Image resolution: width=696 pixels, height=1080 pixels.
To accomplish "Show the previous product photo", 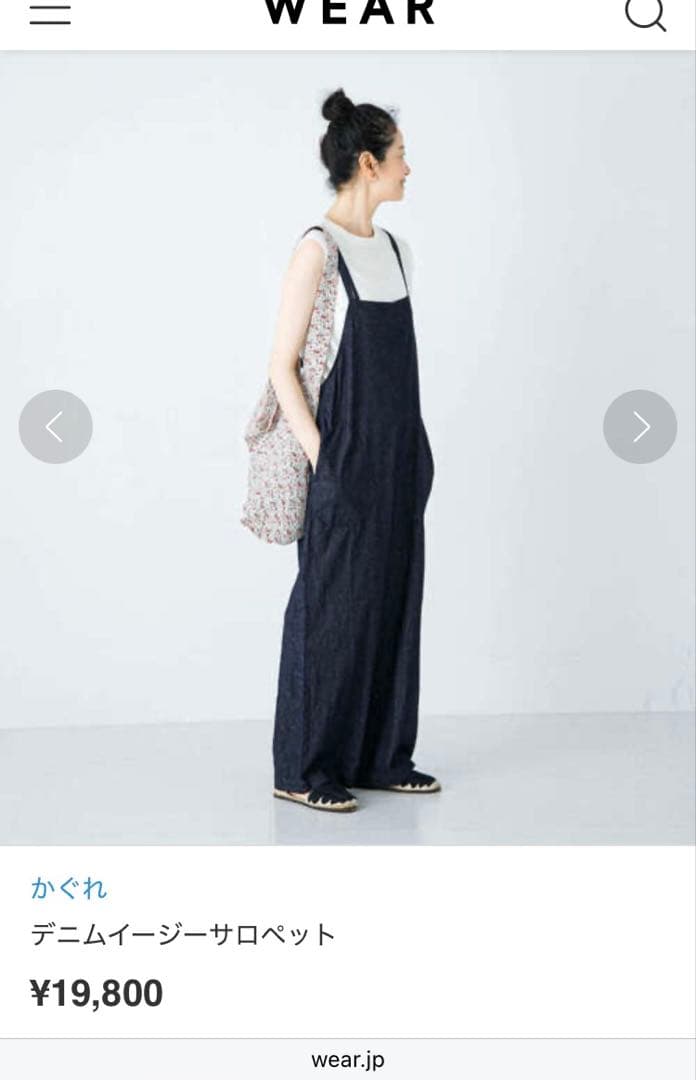I will tap(56, 427).
